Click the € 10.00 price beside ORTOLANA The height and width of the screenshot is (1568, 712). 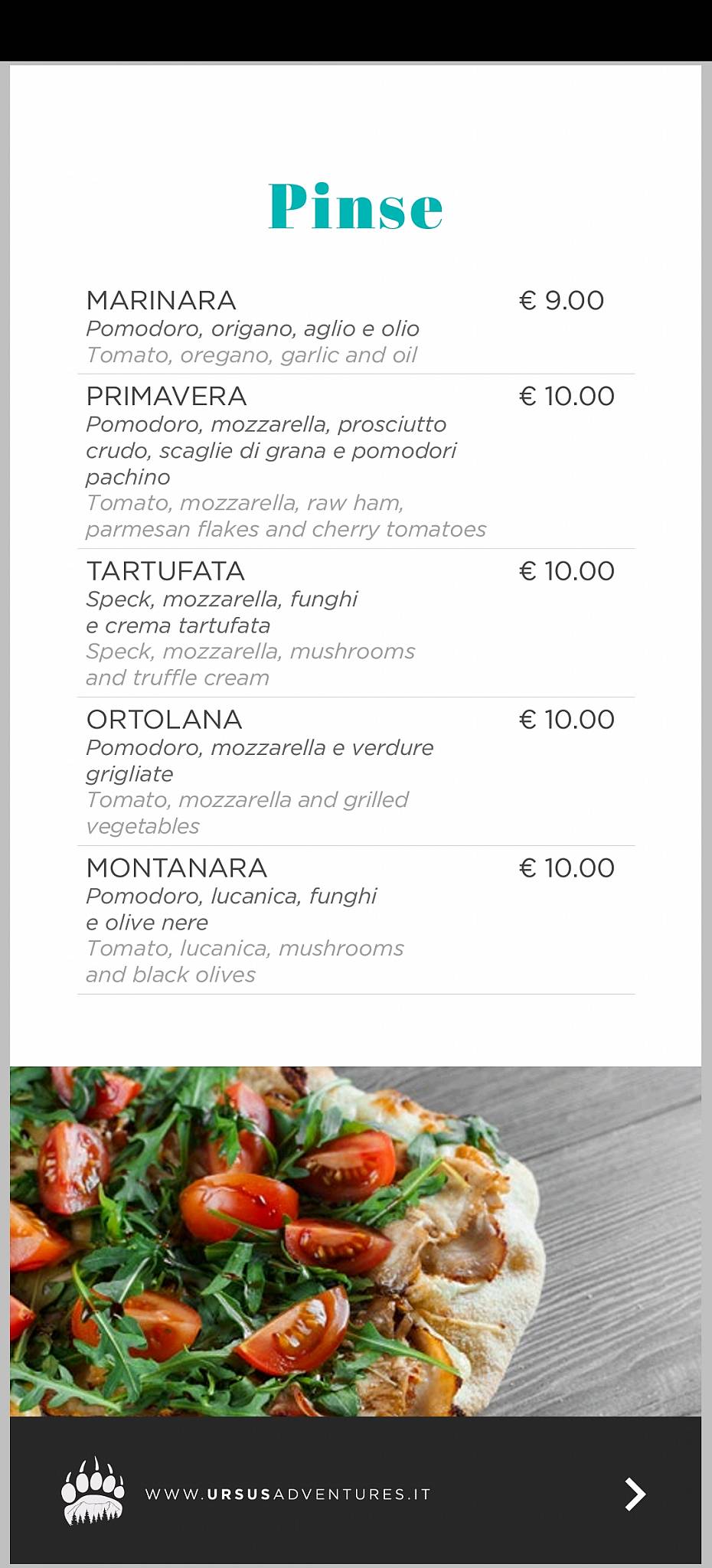click(x=565, y=719)
